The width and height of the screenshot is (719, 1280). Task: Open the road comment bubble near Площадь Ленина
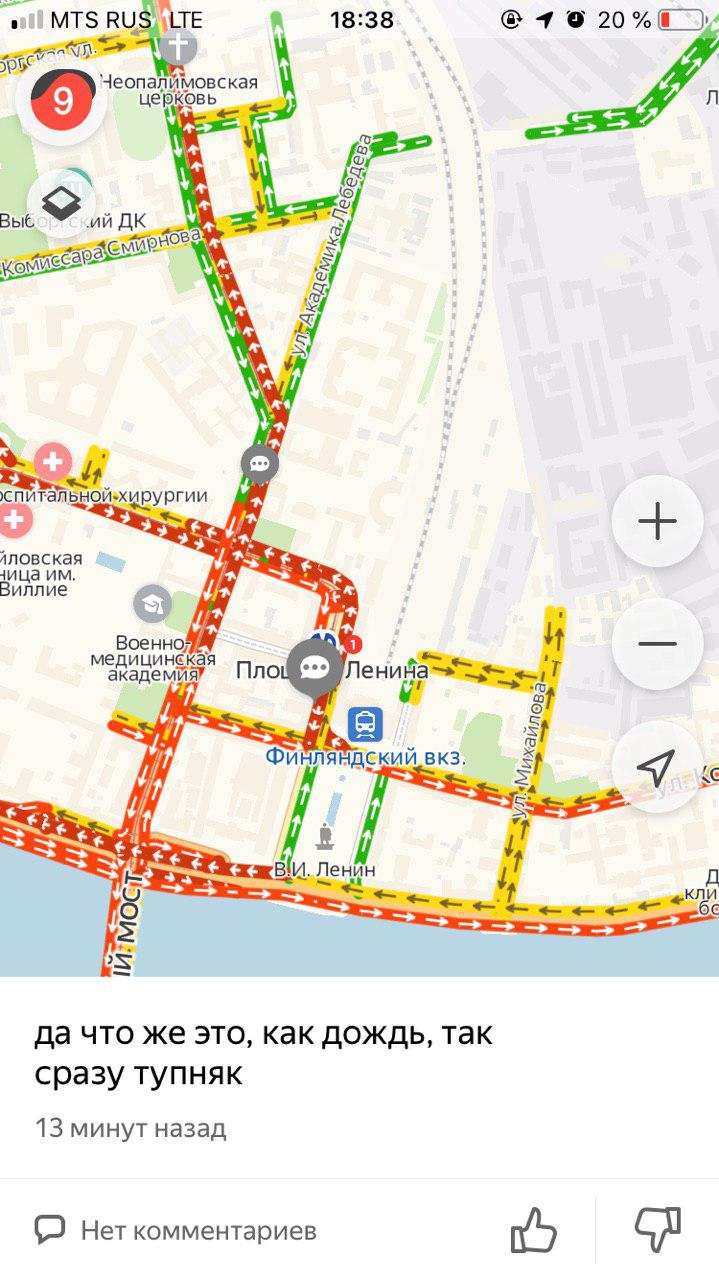point(315,668)
